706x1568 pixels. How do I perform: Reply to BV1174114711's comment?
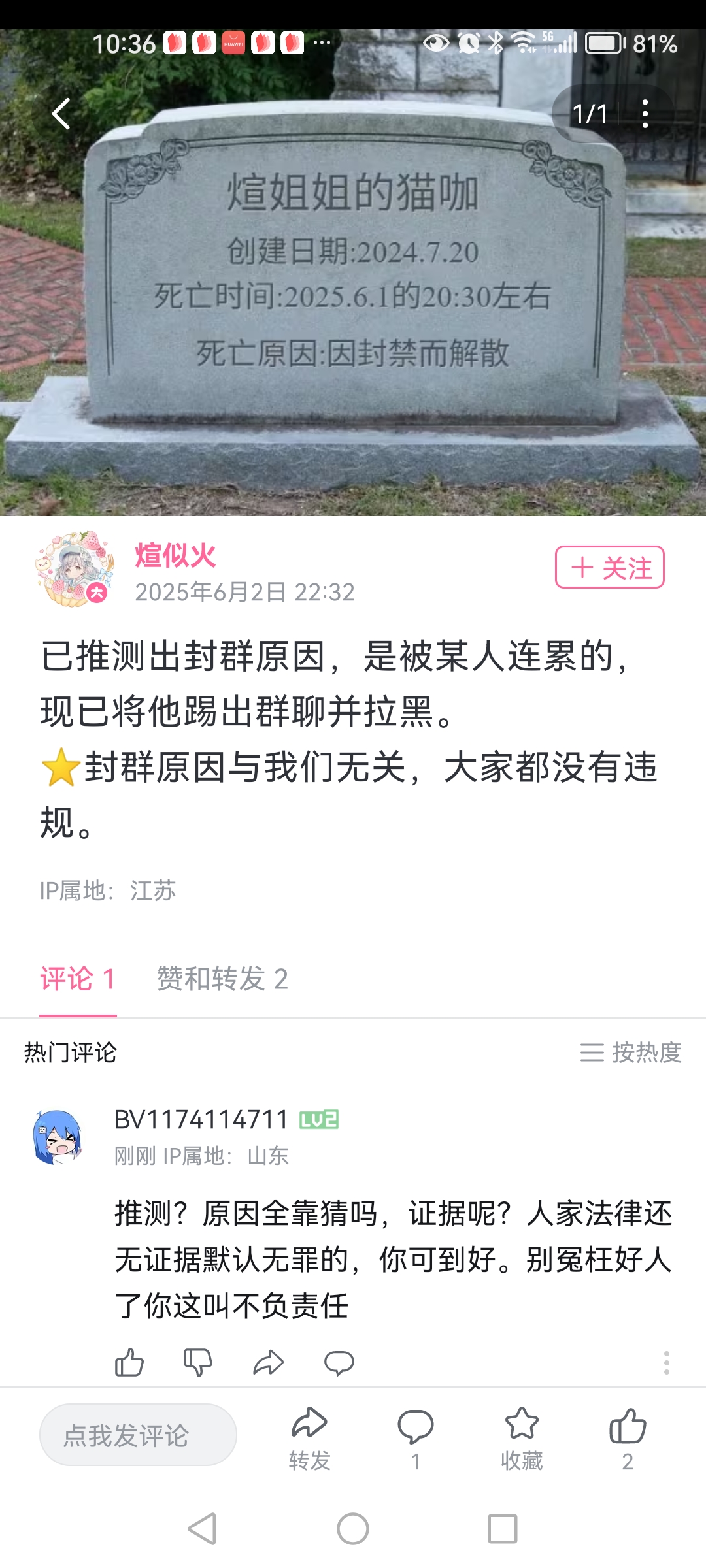click(x=339, y=1363)
